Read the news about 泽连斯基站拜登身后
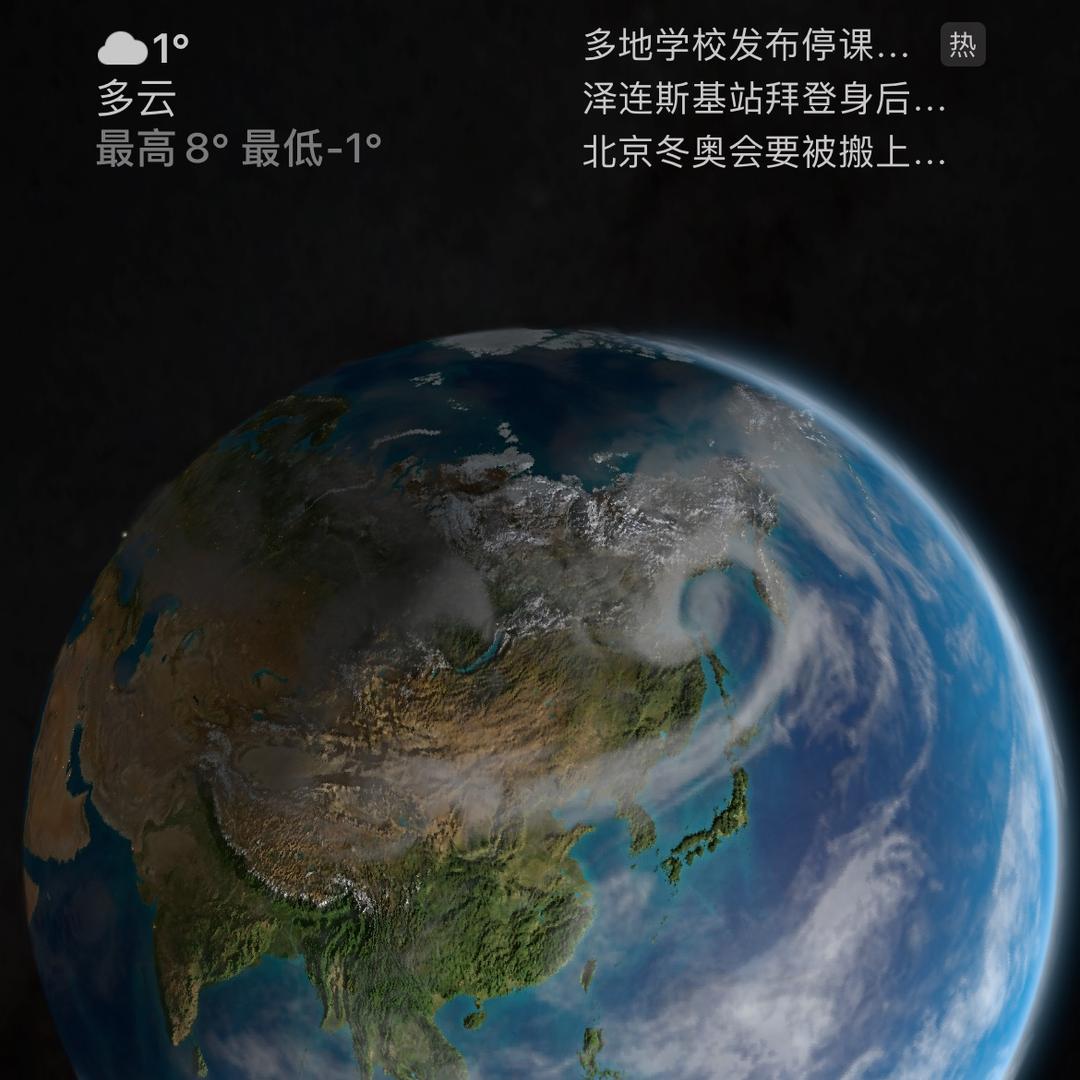The image size is (1080, 1080). [x=764, y=100]
